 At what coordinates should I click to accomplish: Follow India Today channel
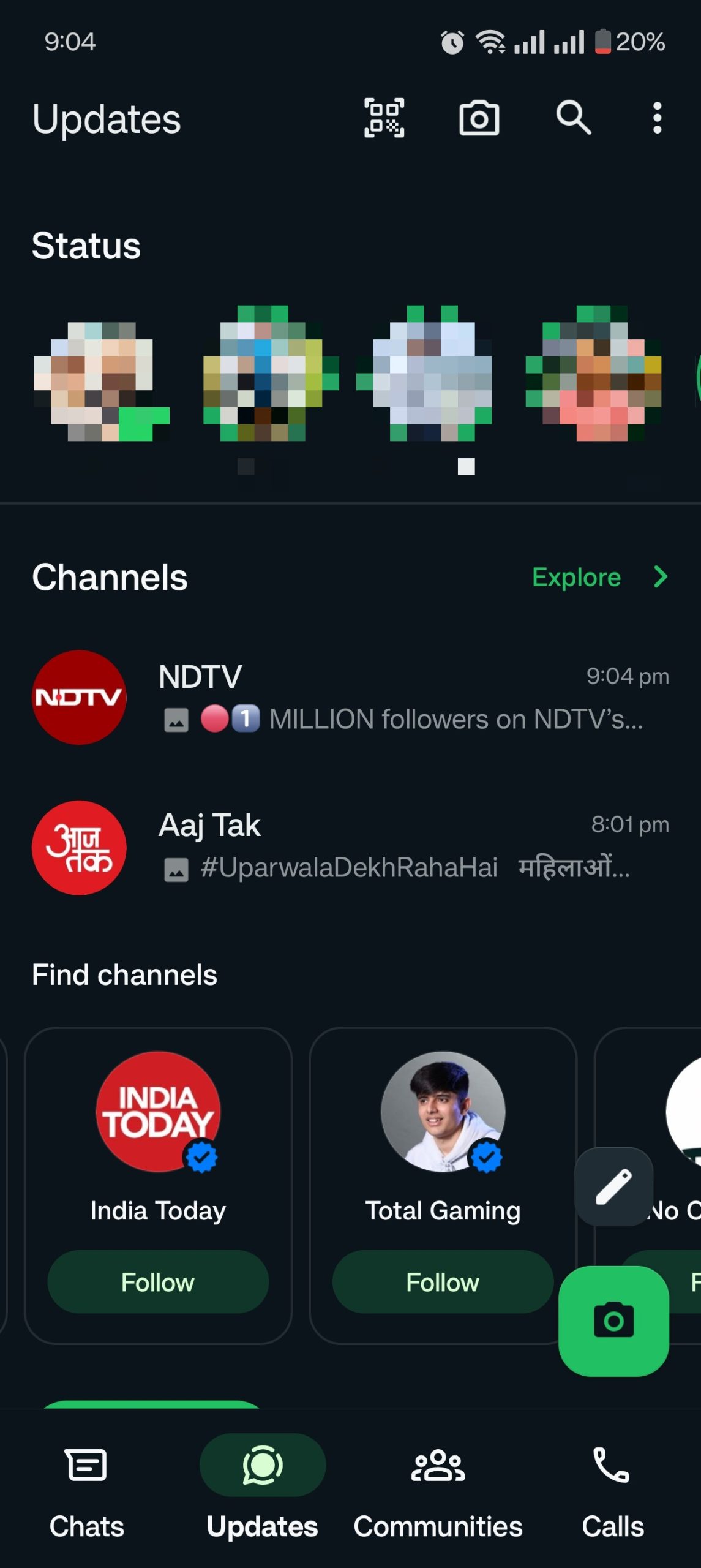click(158, 1282)
